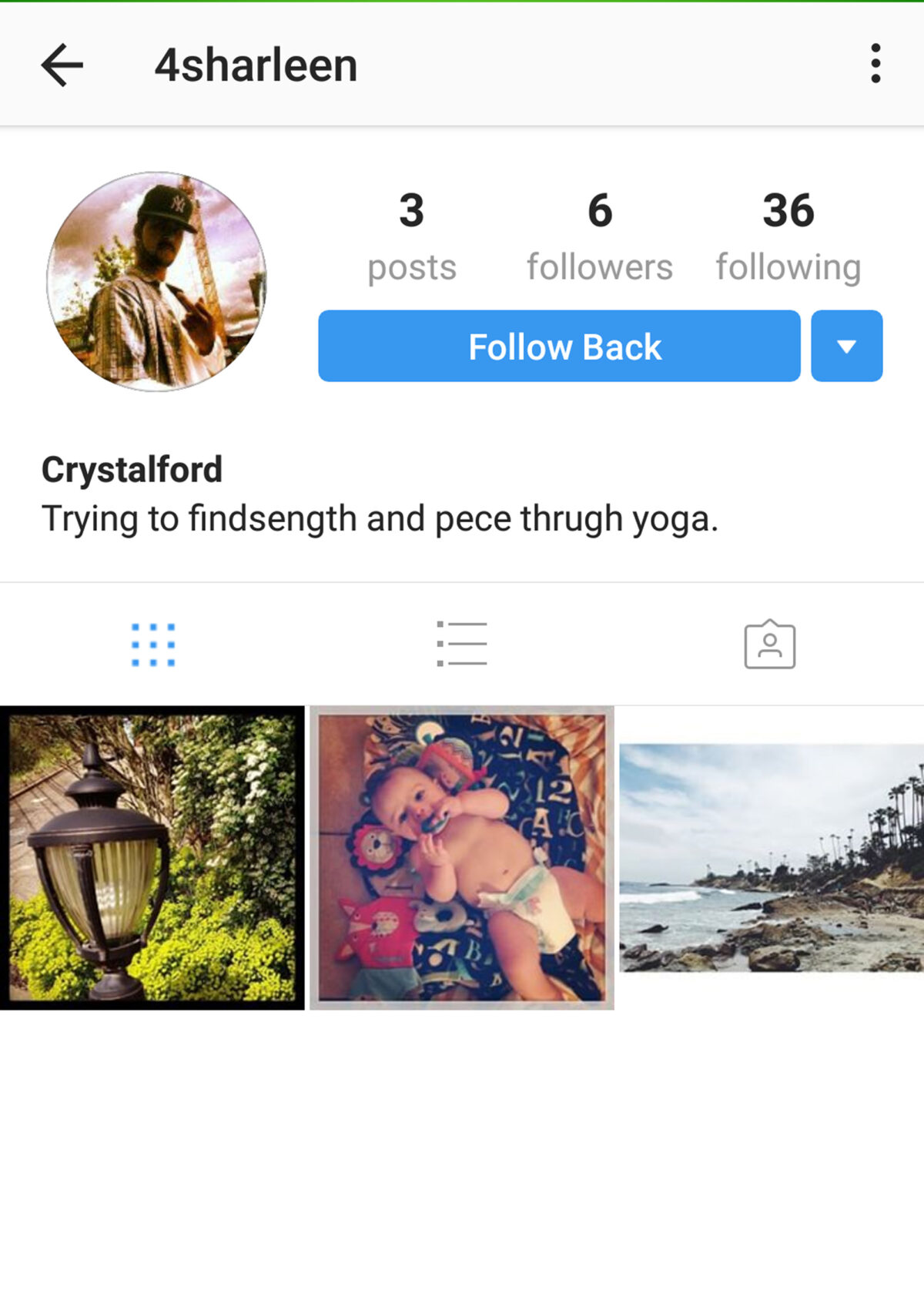924x1303 pixels.
Task: Go back using the arrow icon
Action: [62, 65]
